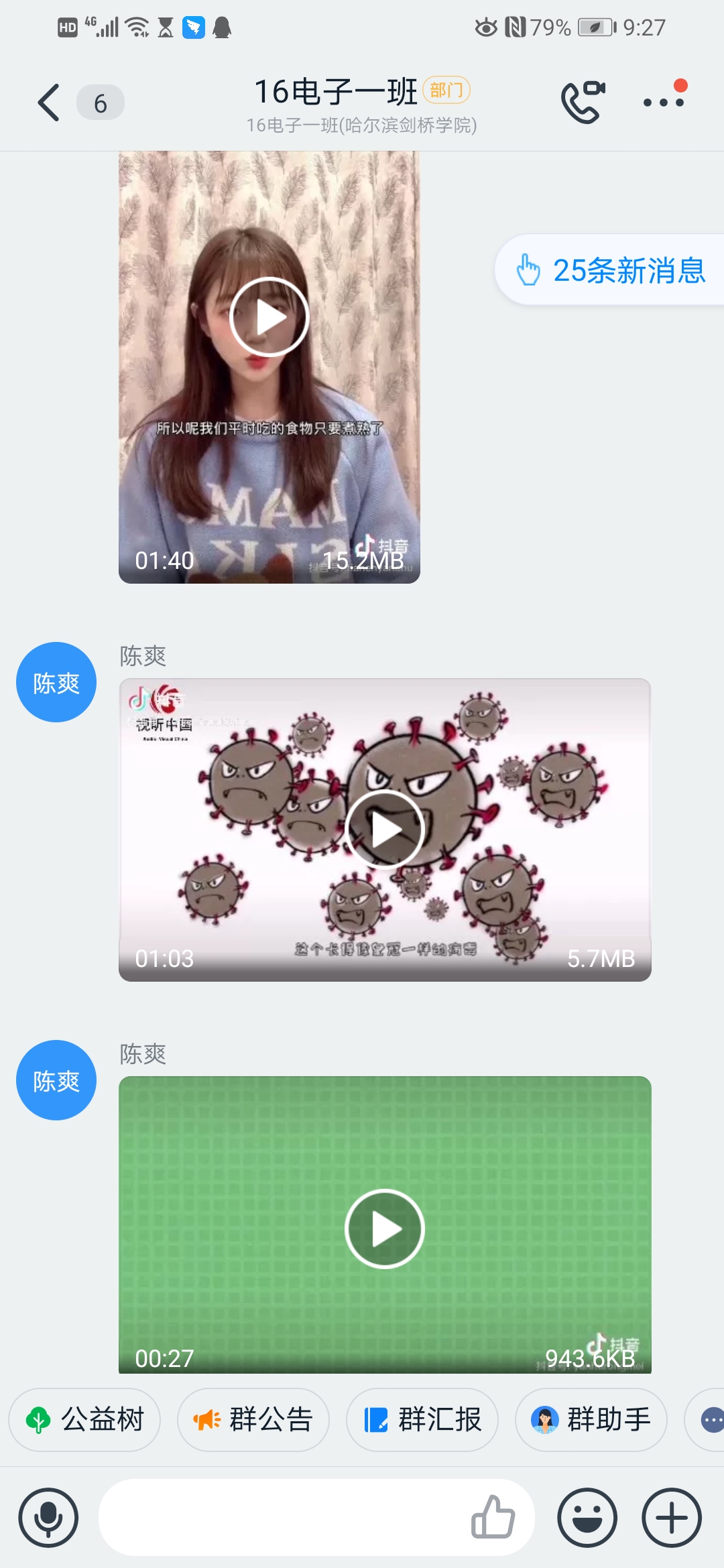This screenshot has width=724, height=1568.
Task: Focus the message input field
Action: point(282,1517)
